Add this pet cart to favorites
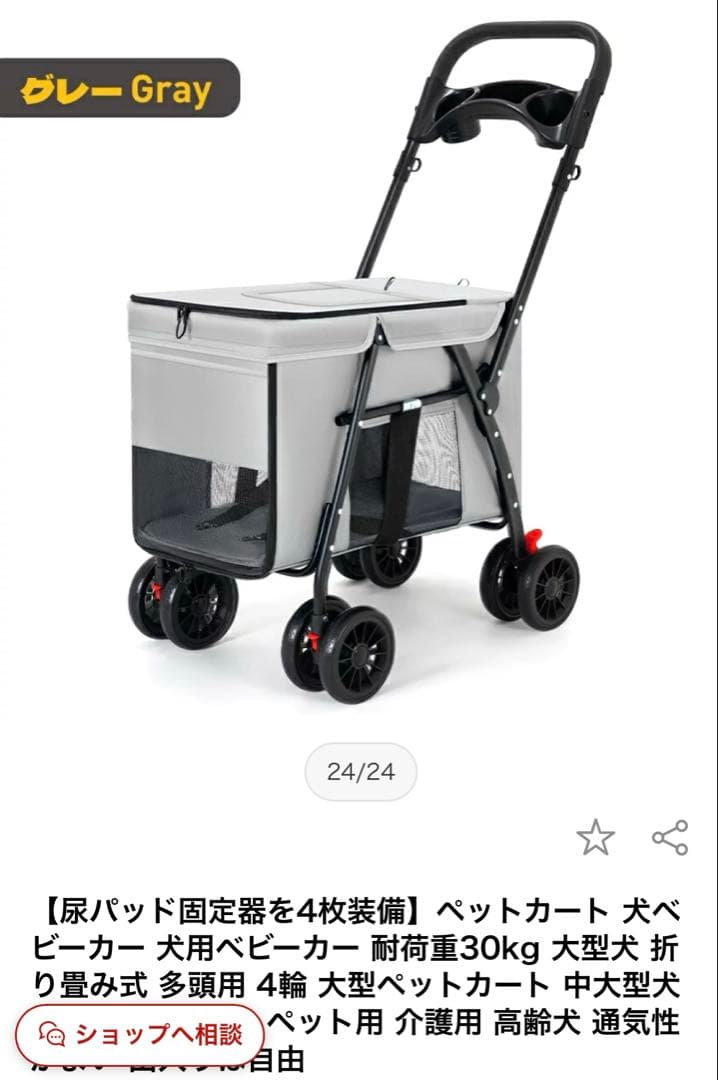This screenshot has width=718, height=1080. click(595, 838)
